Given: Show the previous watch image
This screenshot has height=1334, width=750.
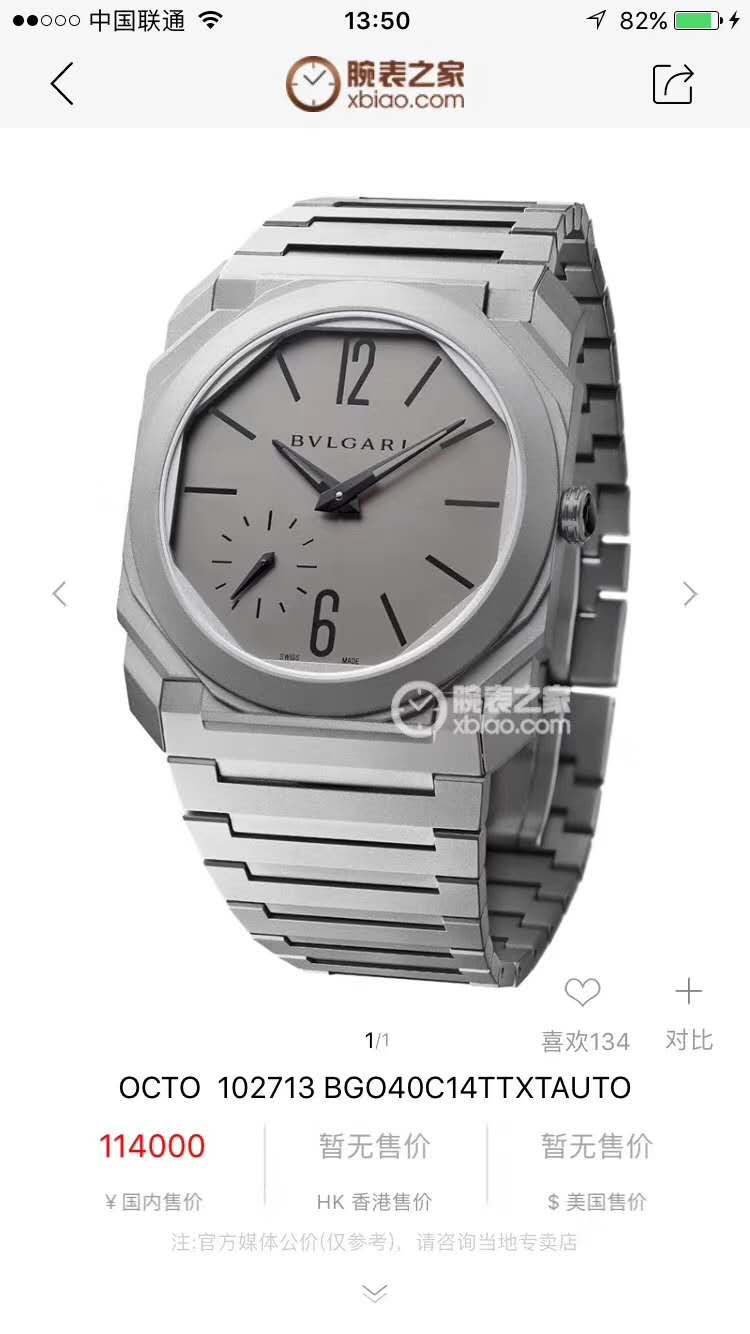Looking at the screenshot, I should point(60,594).
